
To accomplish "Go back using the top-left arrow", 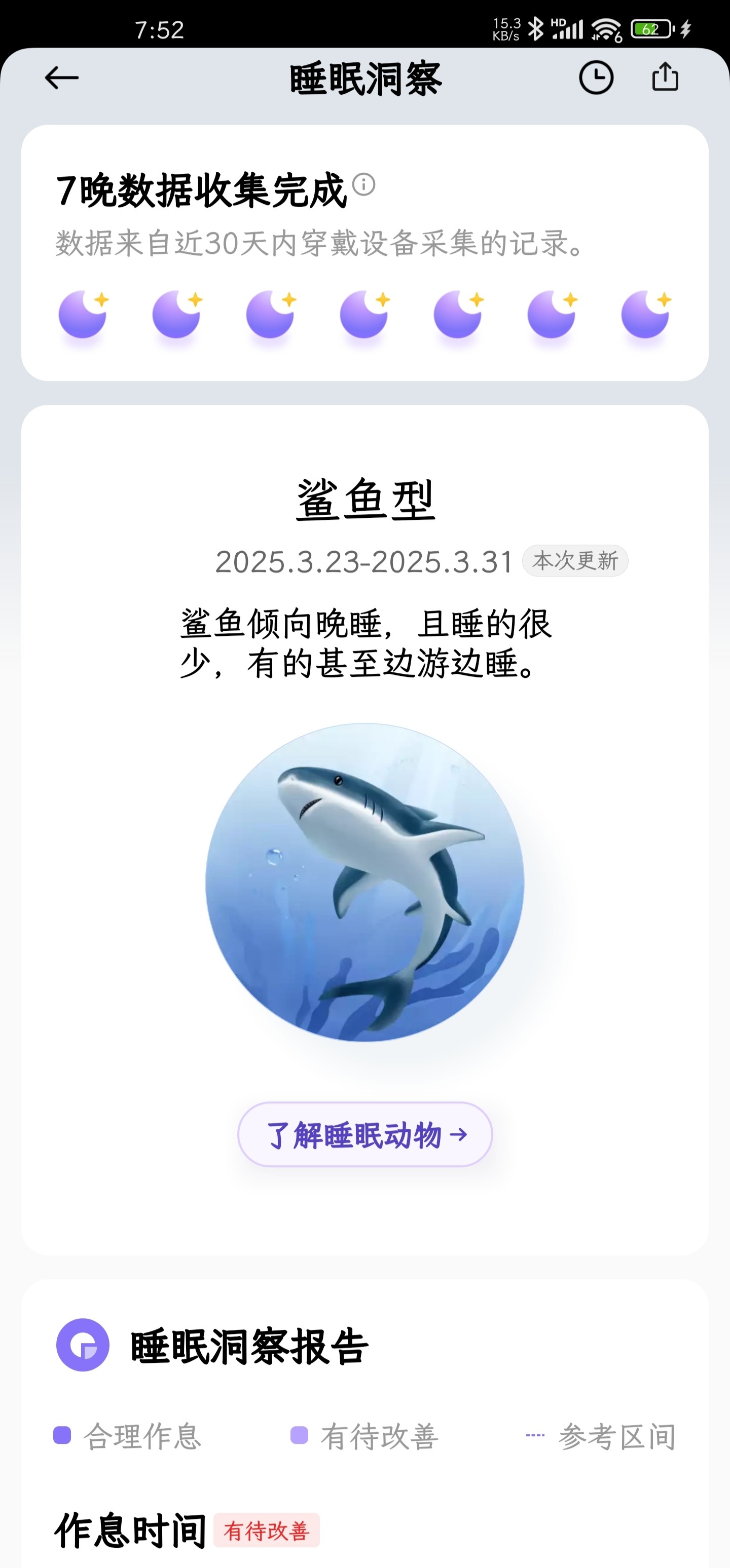I will click(61, 78).
